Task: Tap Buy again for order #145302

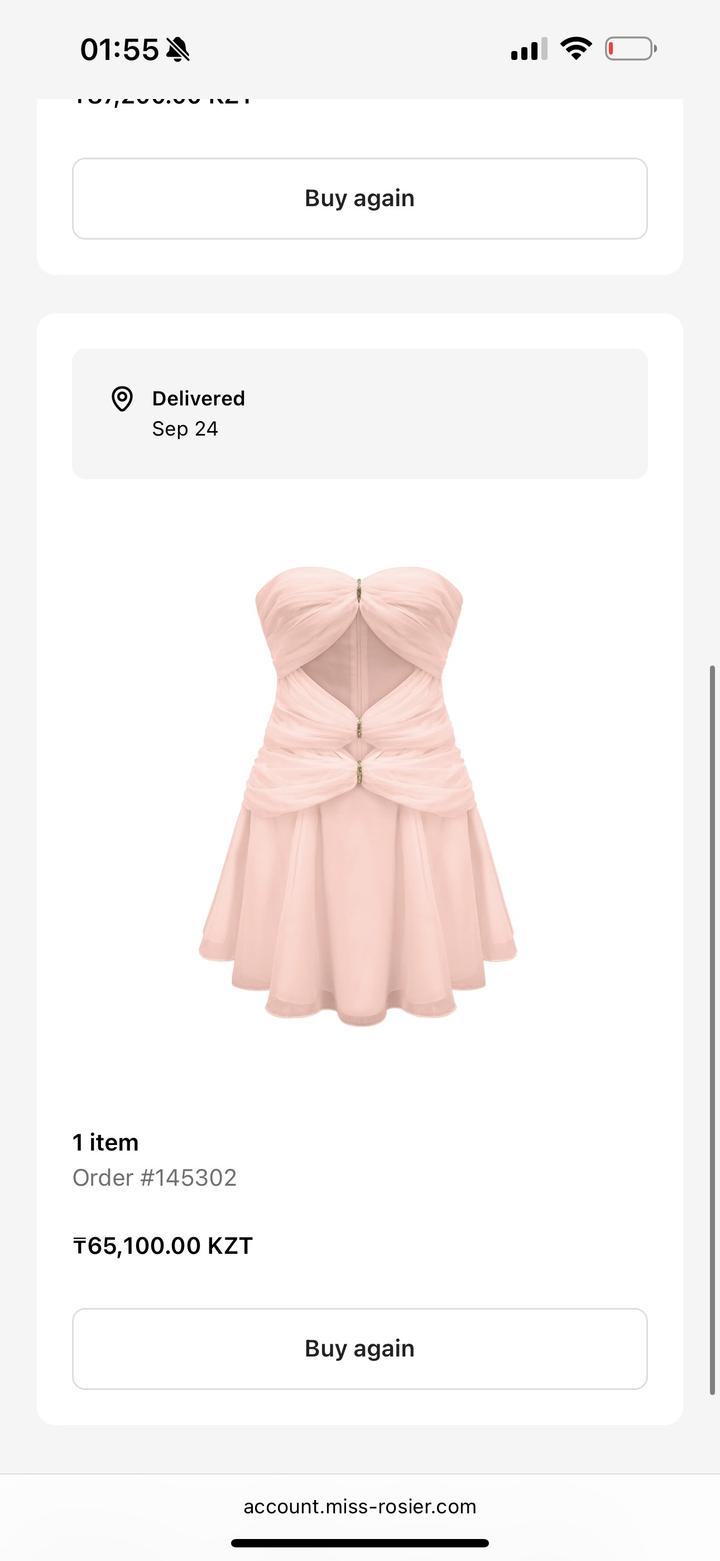Action: 360,1348
